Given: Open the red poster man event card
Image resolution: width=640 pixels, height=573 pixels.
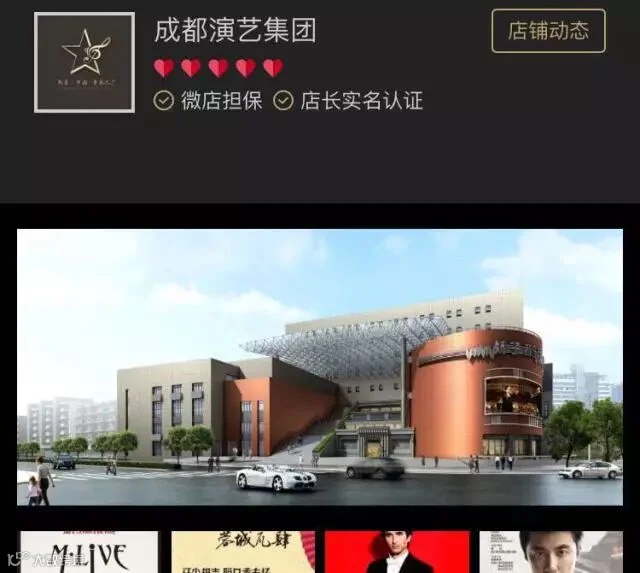Looking at the screenshot, I should point(397,552).
